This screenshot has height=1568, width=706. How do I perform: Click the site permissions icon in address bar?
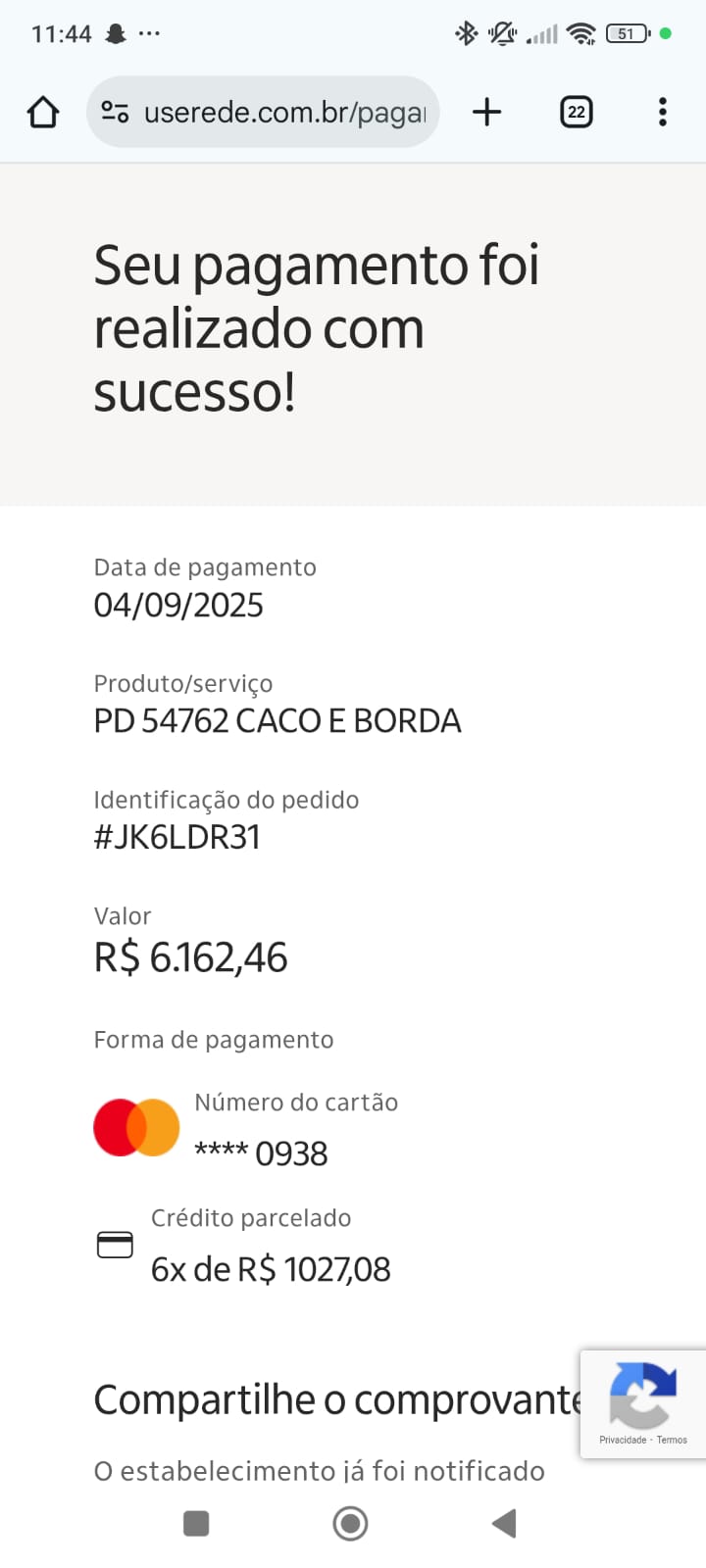[x=115, y=111]
